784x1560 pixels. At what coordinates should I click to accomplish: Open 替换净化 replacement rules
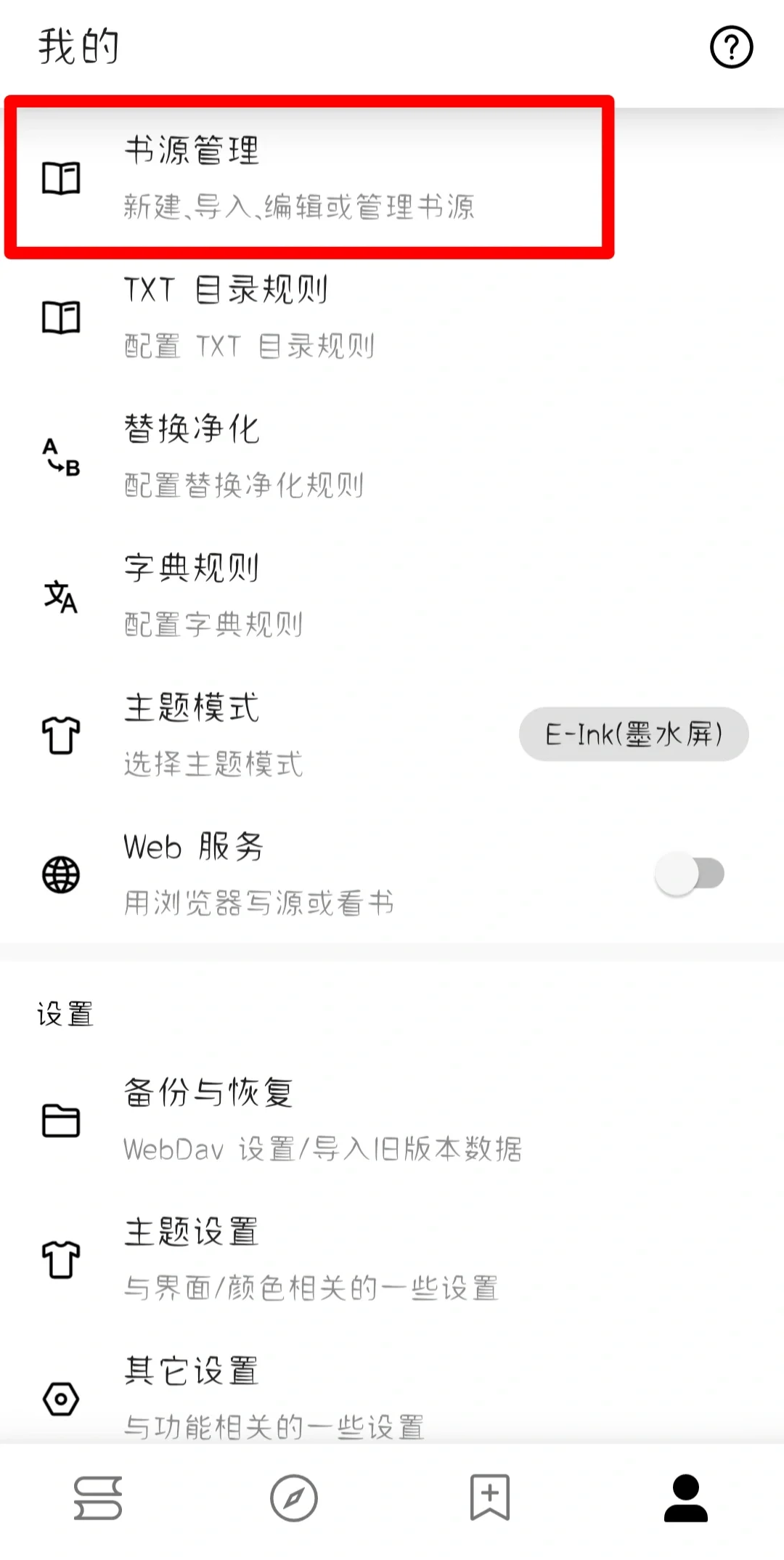pyautogui.click(x=392, y=456)
